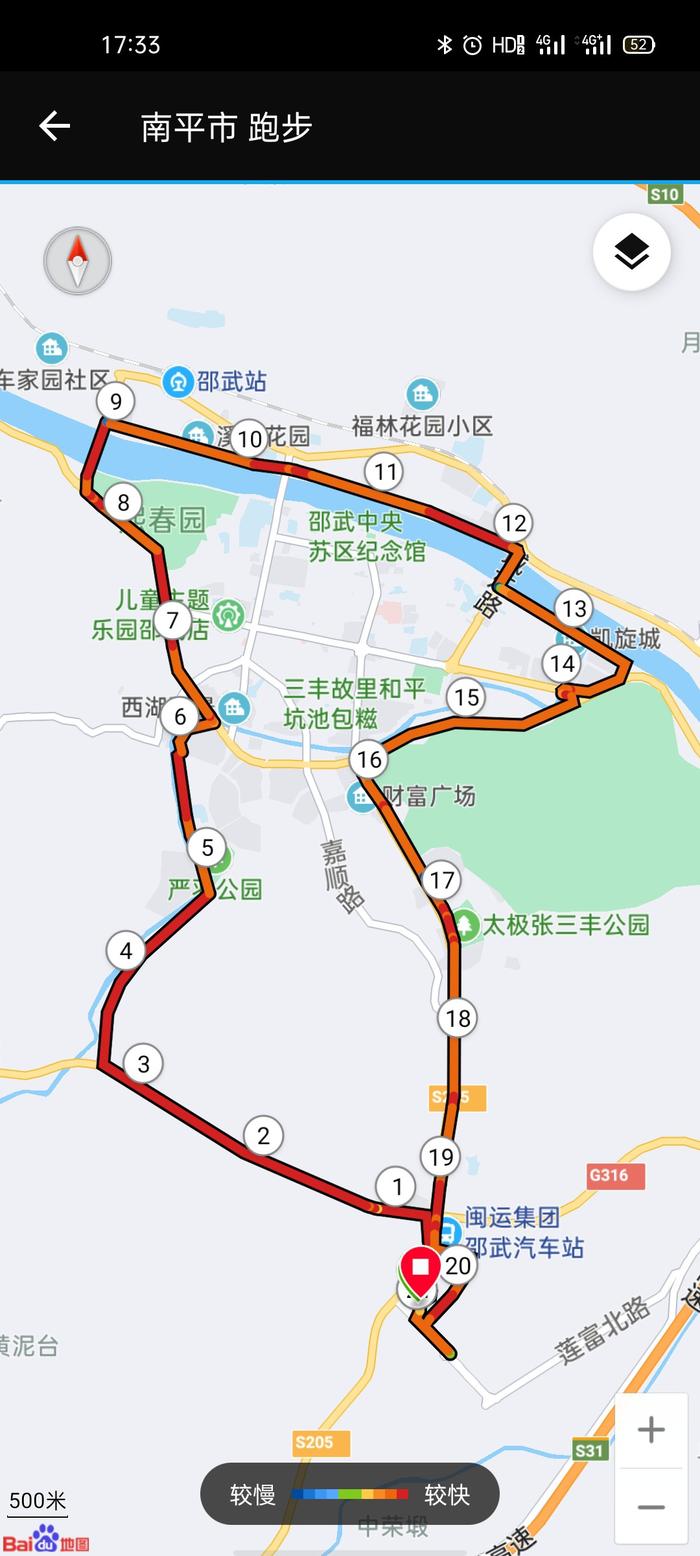Zoom in with the plus button
Screen dimensions: 700x1556
click(x=651, y=1430)
